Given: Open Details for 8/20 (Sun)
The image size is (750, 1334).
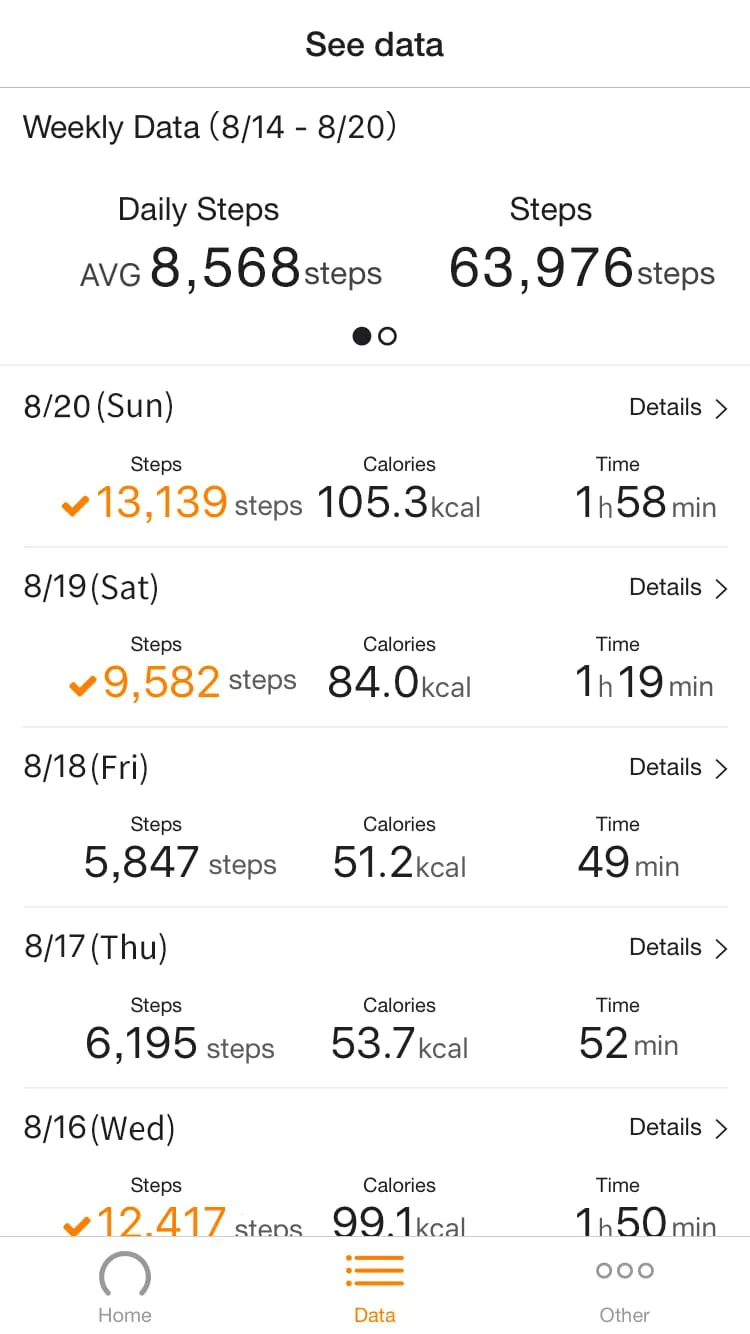Looking at the screenshot, I should [x=665, y=408].
